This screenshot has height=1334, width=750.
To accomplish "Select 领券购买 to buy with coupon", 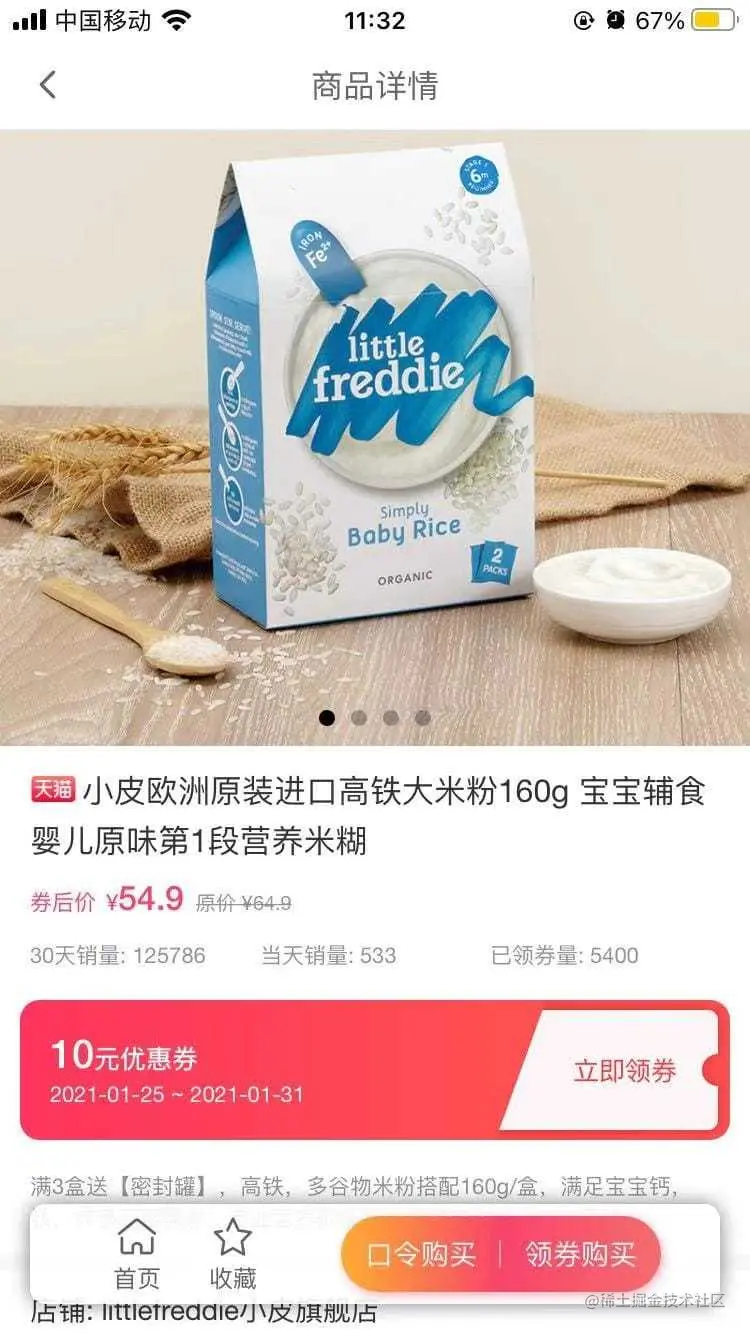I will [580, 1254].
